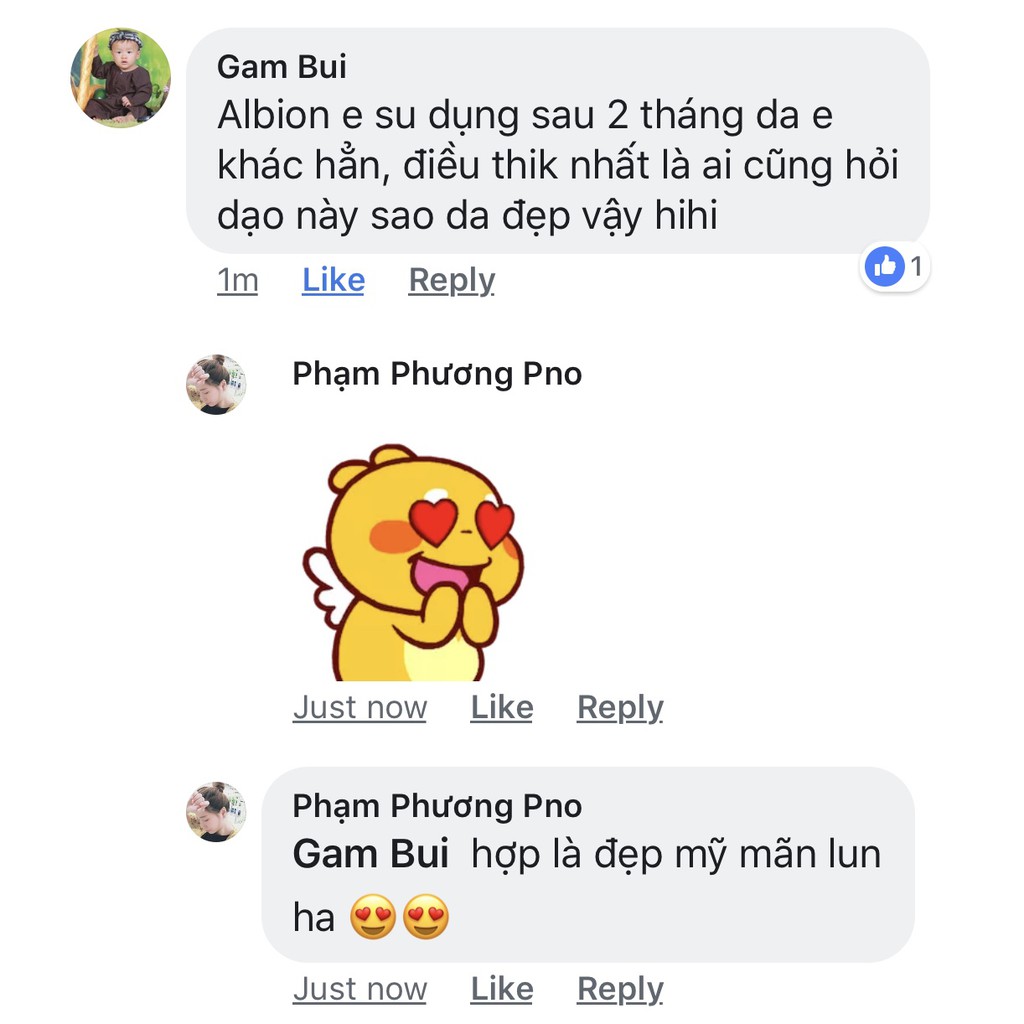Screen dimensions: 1024x1024
Task: Reply to the heart-eyes sticker comment
Action: [x=619, y=708]
